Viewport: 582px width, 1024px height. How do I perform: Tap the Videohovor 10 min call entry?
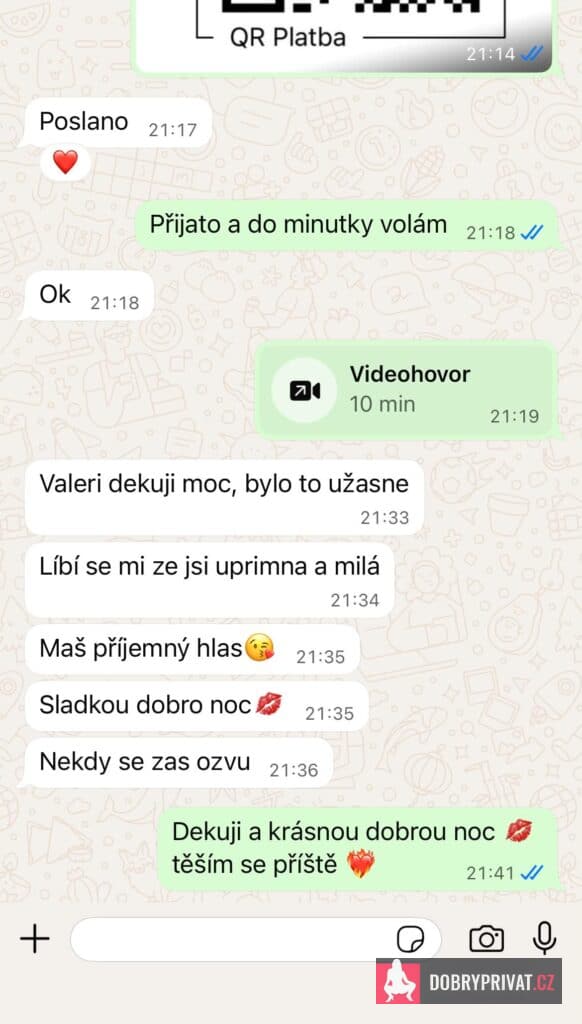click(406, 391)
